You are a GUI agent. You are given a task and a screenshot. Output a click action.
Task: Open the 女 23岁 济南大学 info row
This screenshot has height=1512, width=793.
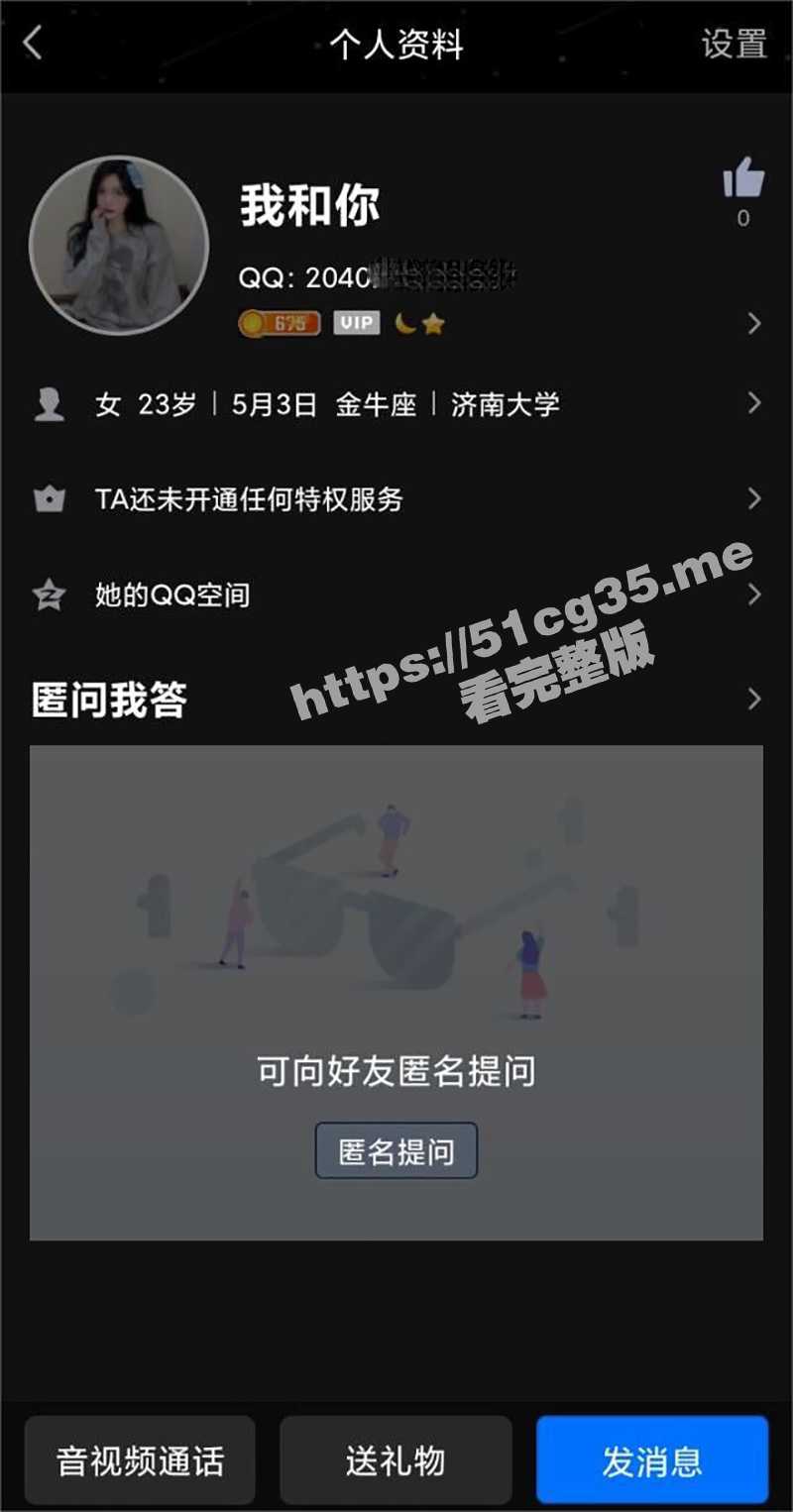coord(396,404)
